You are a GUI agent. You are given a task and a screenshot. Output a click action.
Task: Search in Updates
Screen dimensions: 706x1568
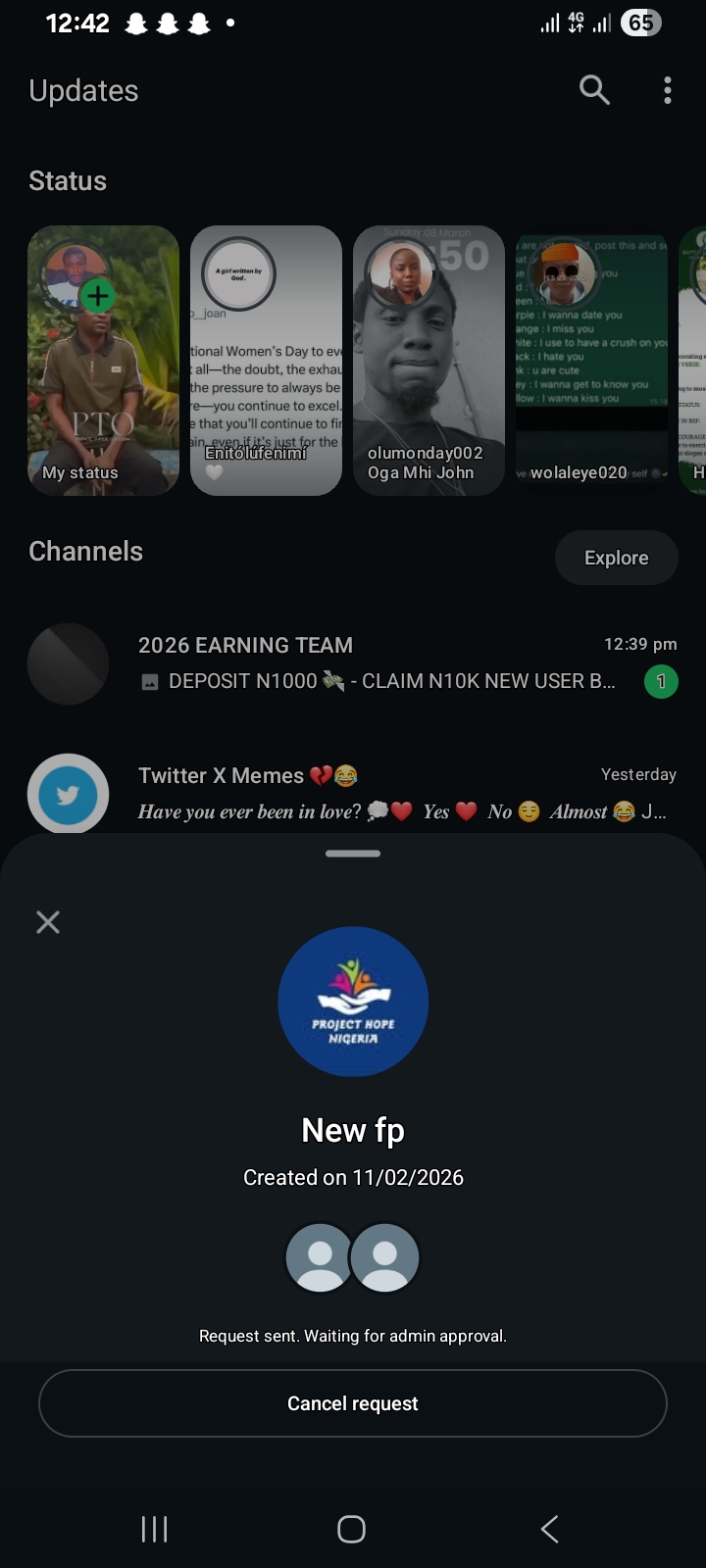(x=594, y=90)
